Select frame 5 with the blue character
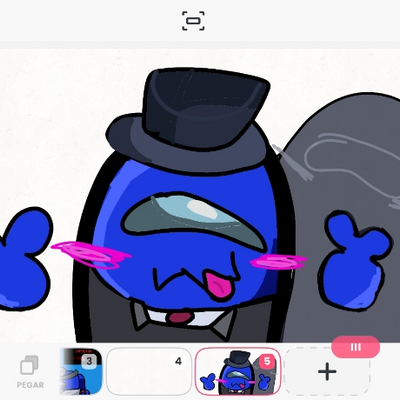This screenshot has width=400, height=400. click(x=238, y=371)
